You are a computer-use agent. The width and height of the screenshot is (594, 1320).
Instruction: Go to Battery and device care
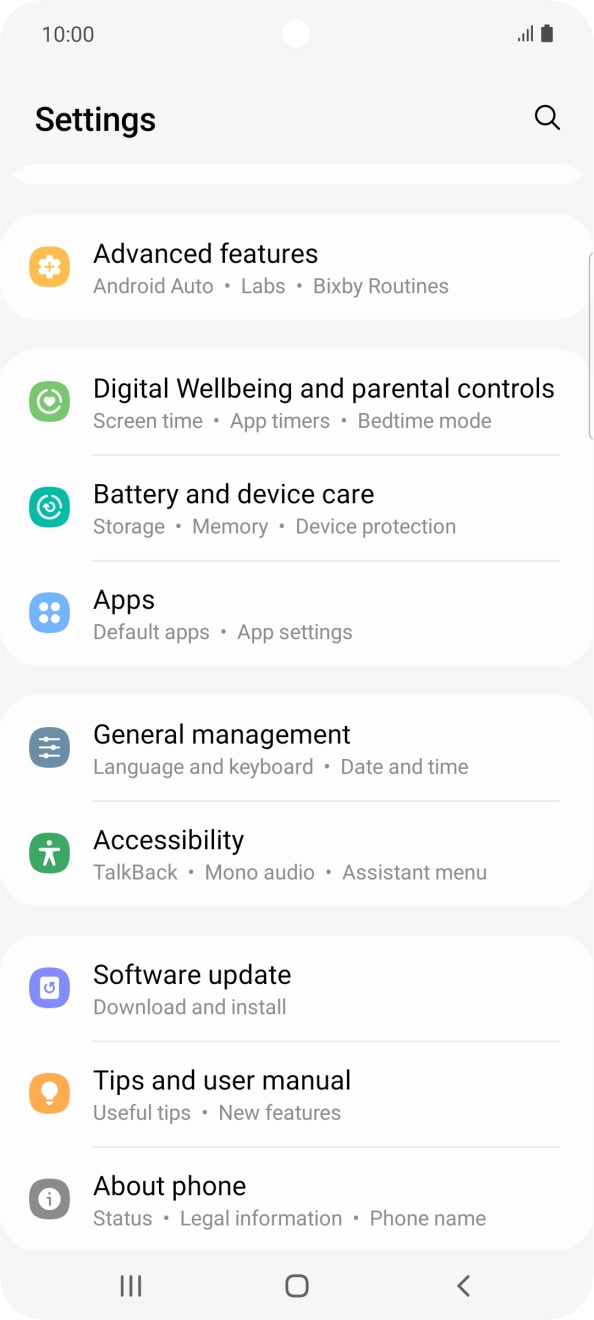click(x=297, y=508)
